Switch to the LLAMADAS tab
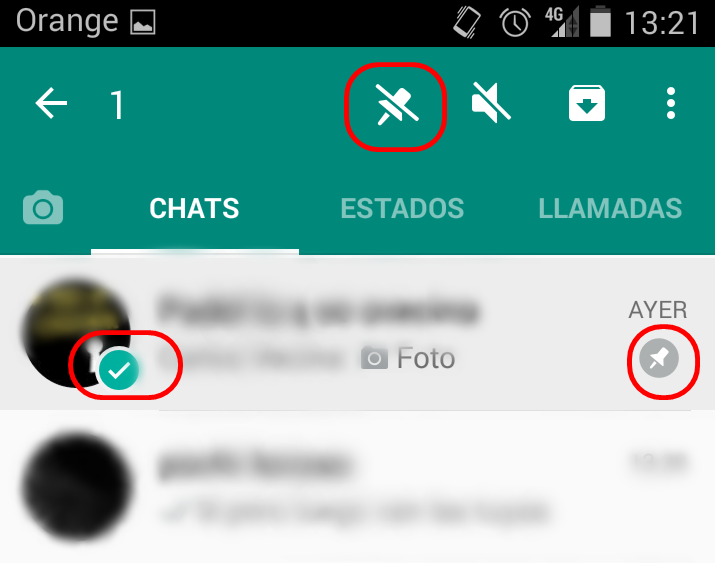715x563 pixels. (x=610, y=208)
